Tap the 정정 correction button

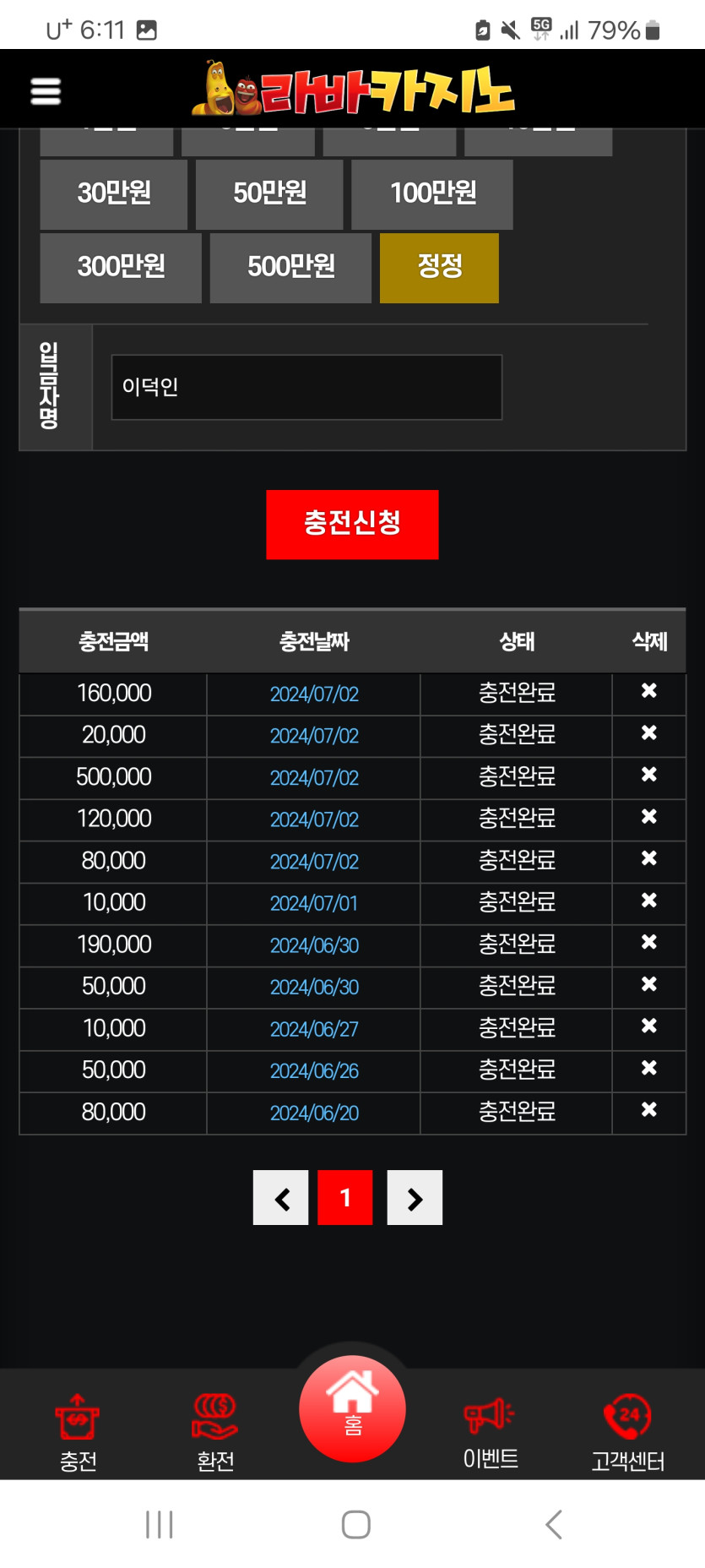point(439,267)
